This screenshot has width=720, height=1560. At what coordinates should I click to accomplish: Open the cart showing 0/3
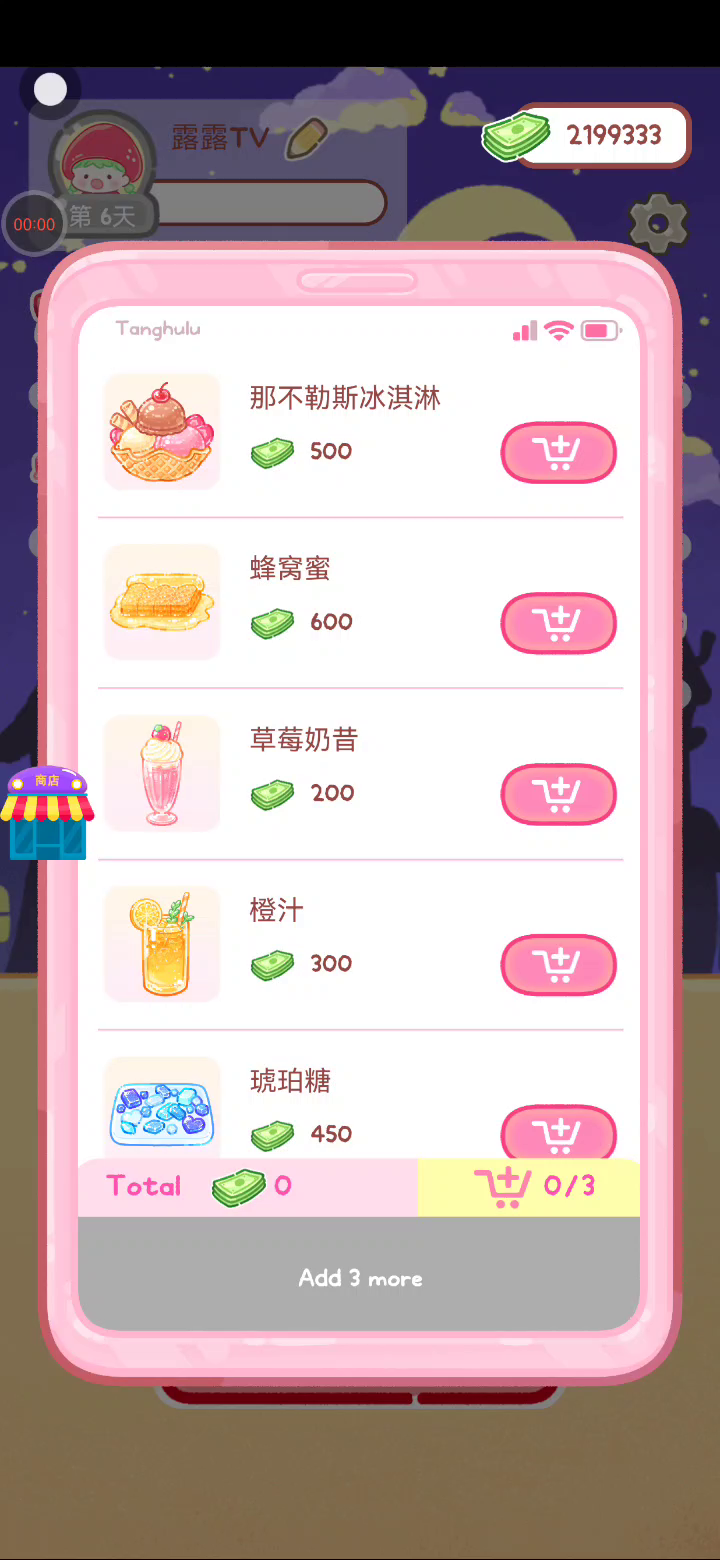[x=528, y=1187]
